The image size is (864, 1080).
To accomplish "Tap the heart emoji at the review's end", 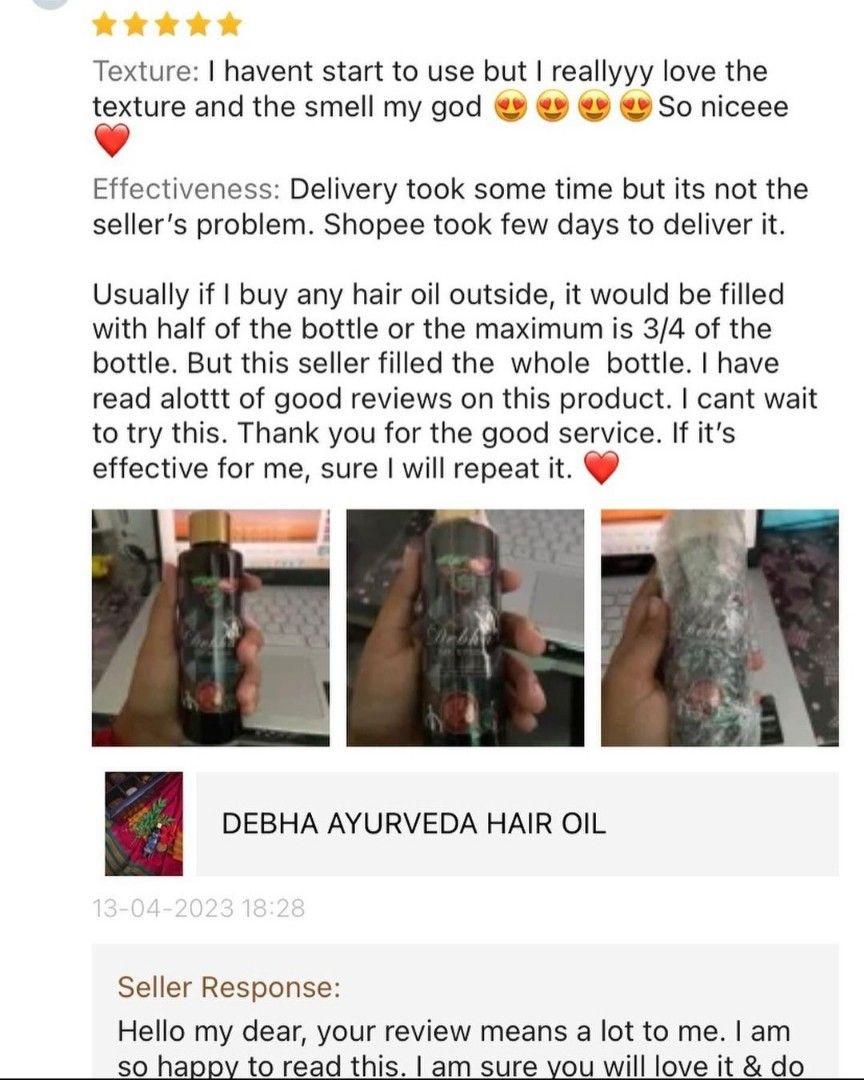I will click(x=604, y=466).
